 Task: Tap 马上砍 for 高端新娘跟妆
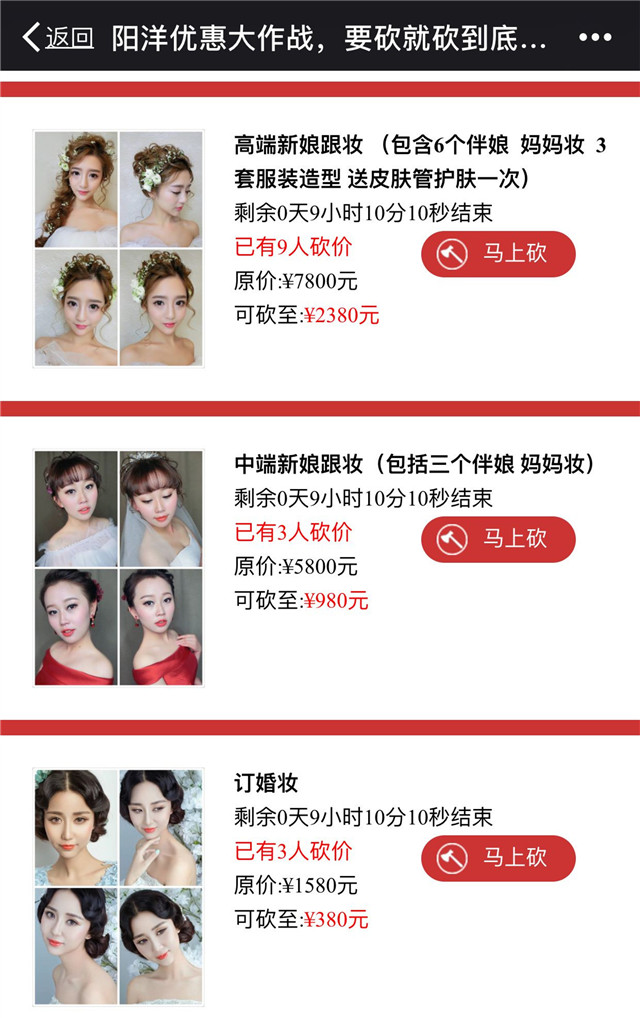(498, 254)
